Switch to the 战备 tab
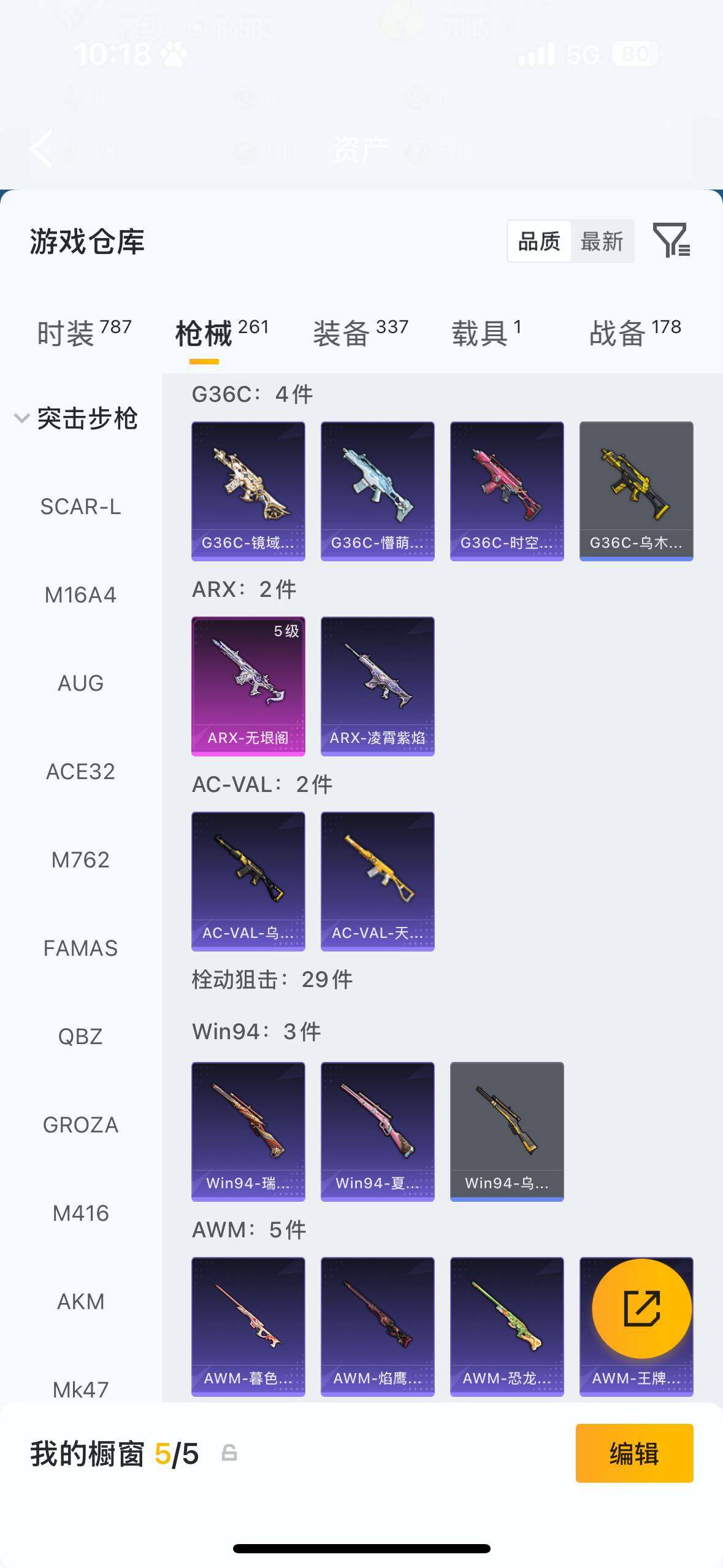The width and height of the screenshot is (723, 1568). [x=635, y=333]
